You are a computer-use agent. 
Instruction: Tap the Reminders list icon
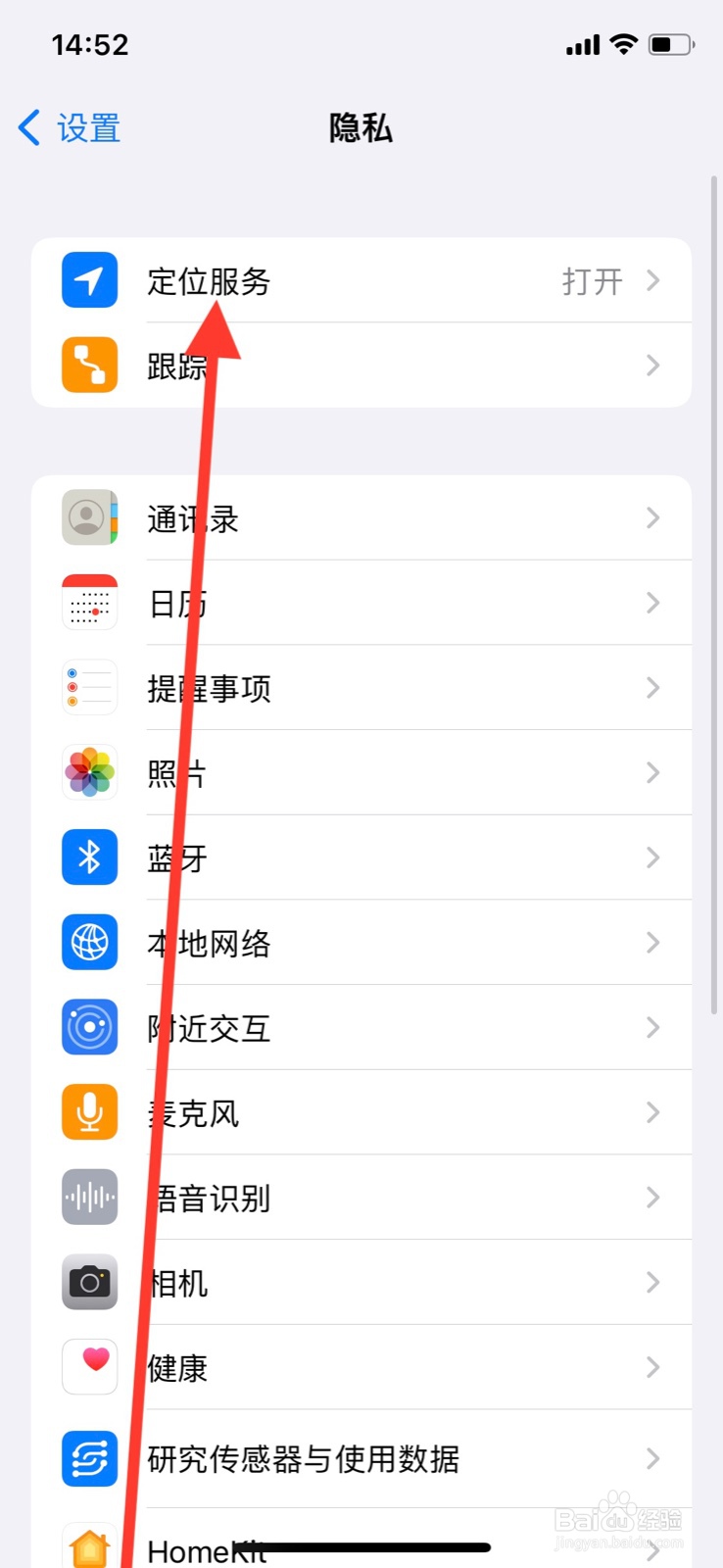pos(89,688)
